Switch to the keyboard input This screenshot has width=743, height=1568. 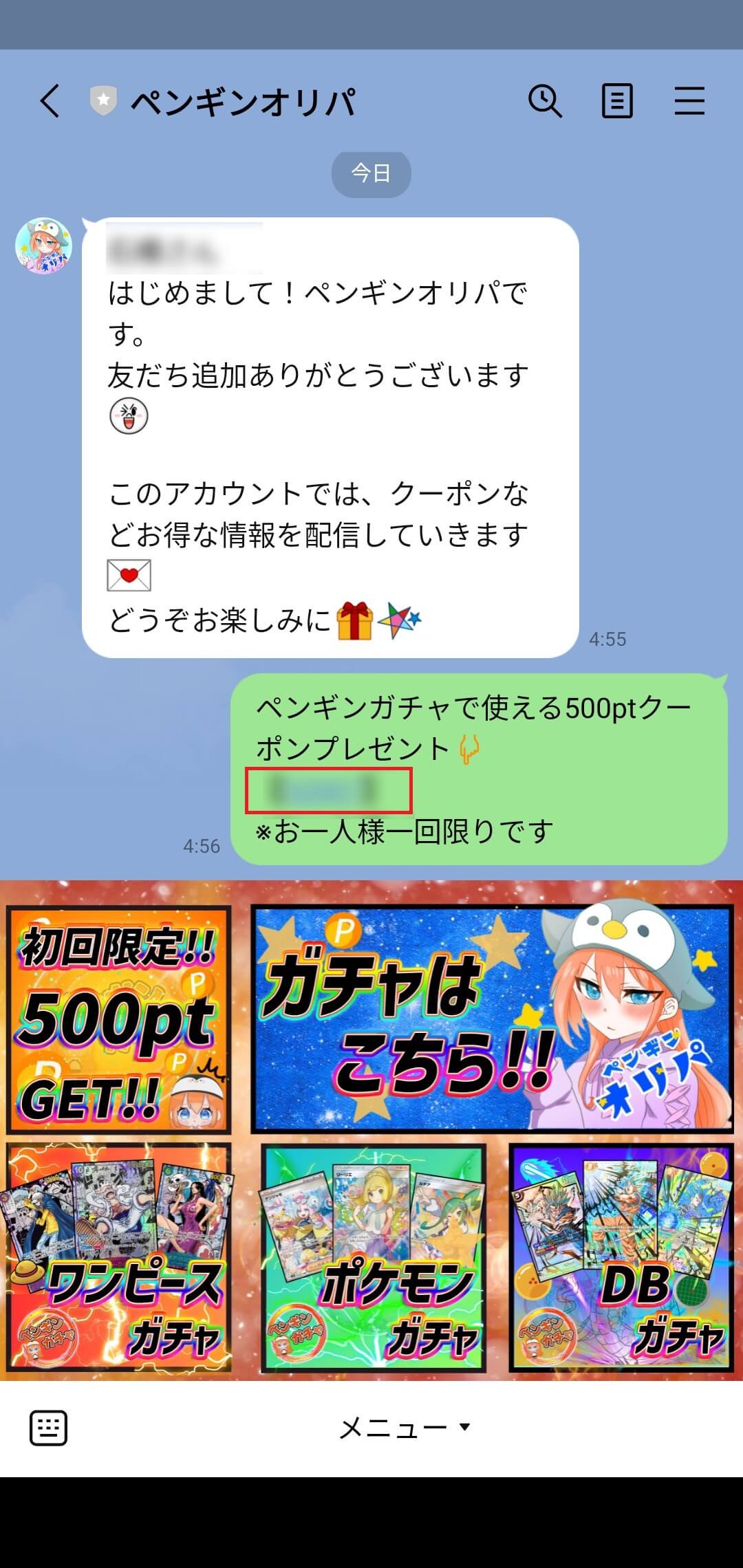(48, 1428)
